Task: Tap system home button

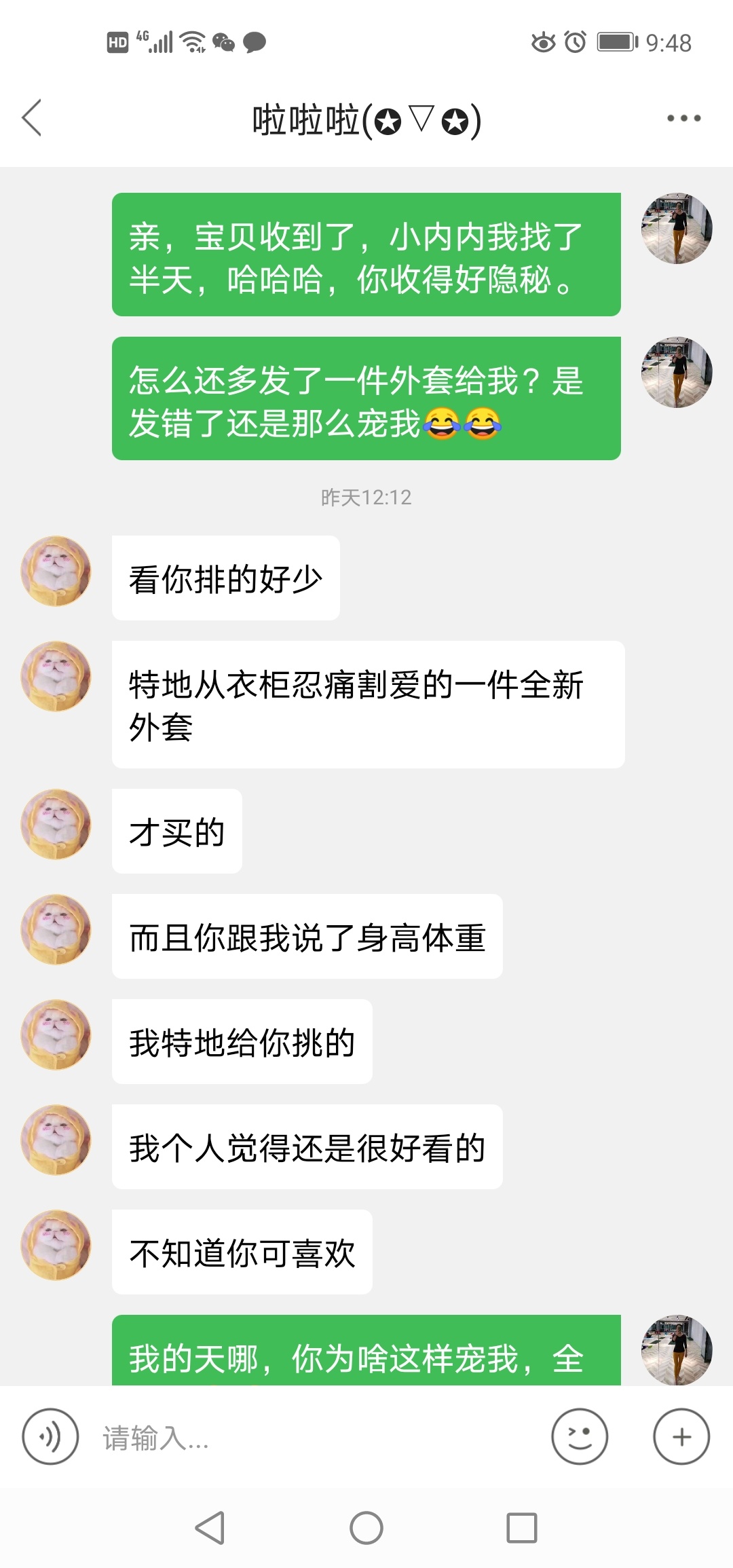Action: [x=366, y=1529]
